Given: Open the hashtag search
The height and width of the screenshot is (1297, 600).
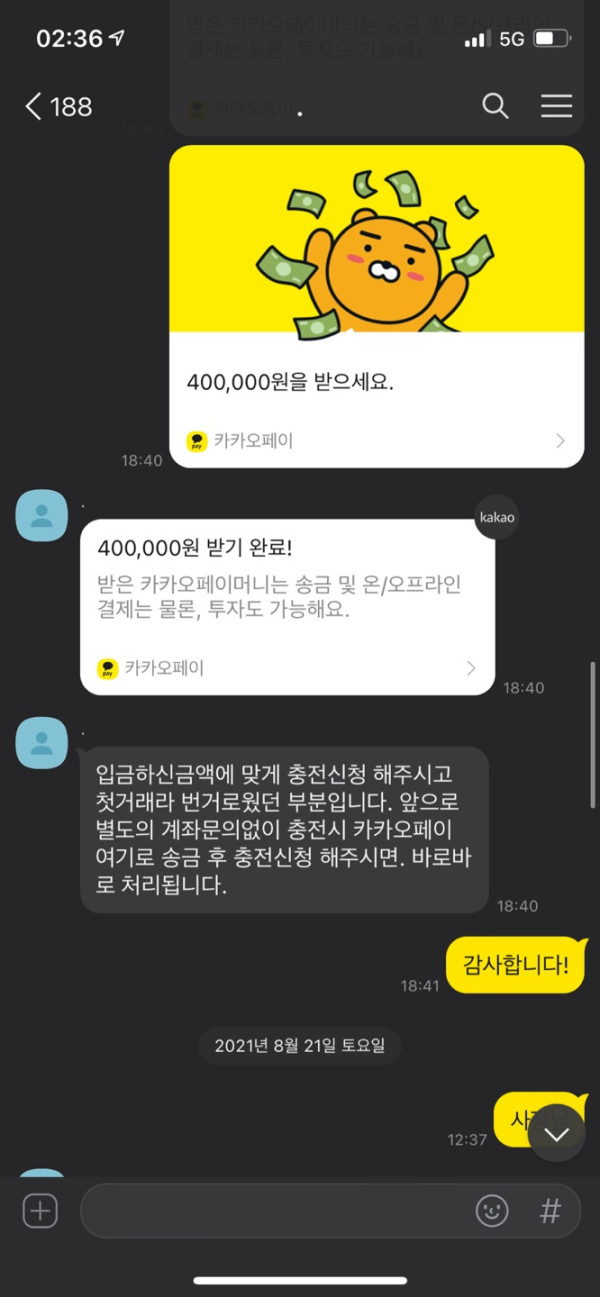Looking at the screenshot, I should [550, 1212].
